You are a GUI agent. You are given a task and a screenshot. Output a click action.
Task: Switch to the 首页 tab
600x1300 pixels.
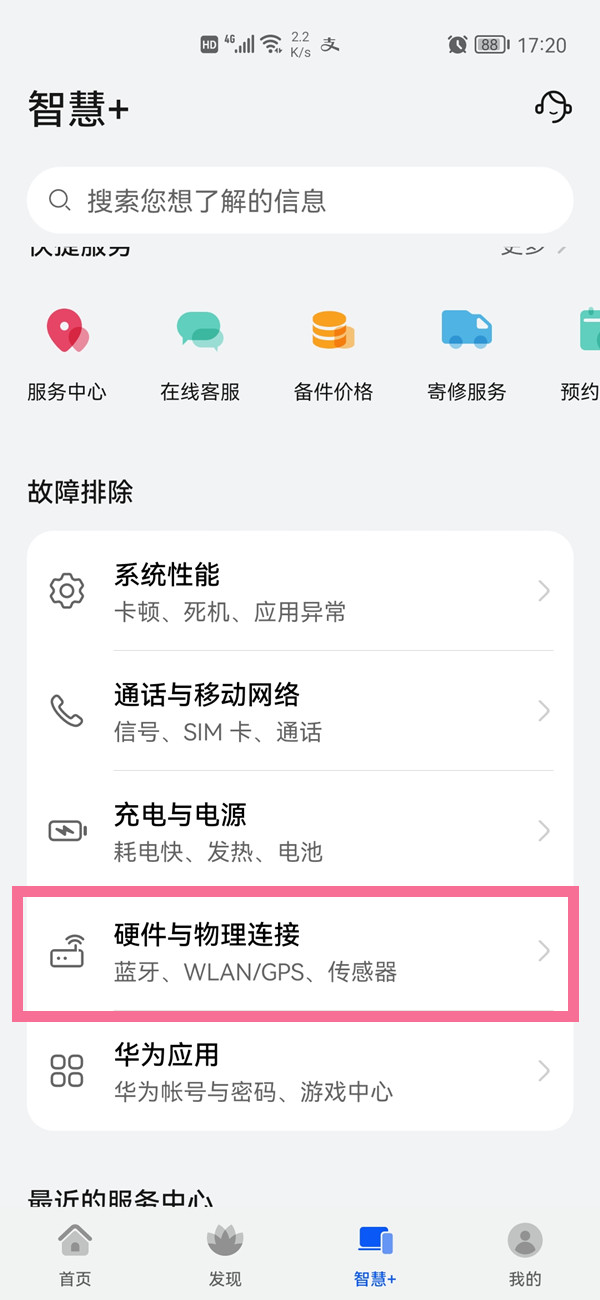point(75,1254)
